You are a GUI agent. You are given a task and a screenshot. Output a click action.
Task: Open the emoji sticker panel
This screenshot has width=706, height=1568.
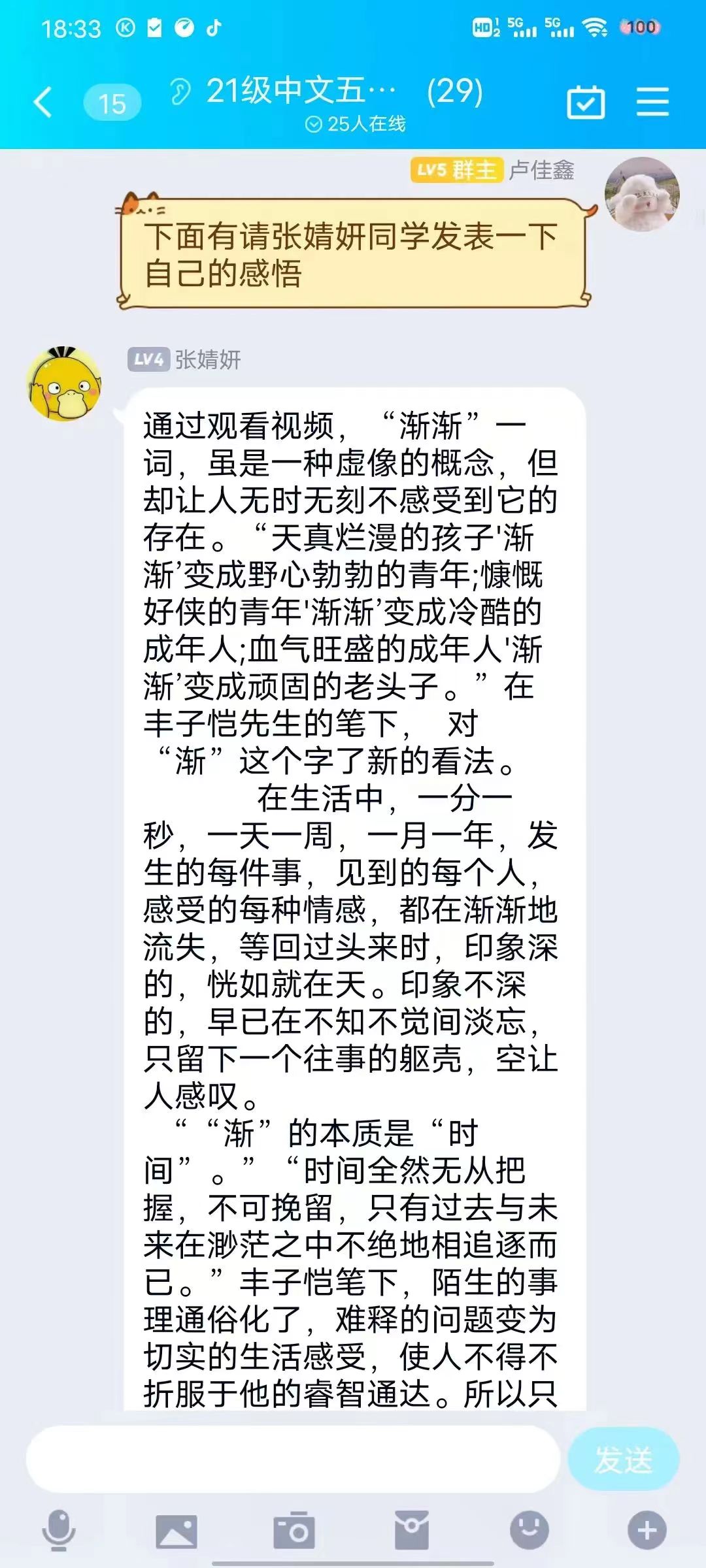click(x=529, y=1530)
